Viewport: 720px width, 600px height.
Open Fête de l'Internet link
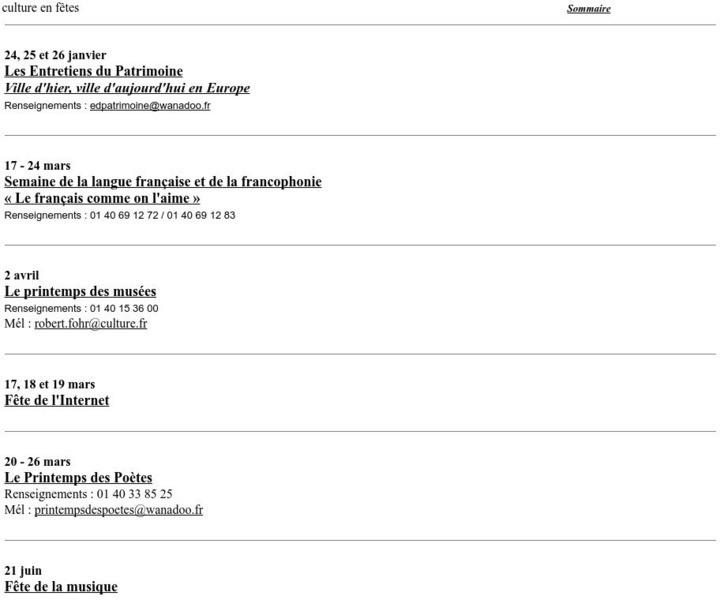(57, 401)
